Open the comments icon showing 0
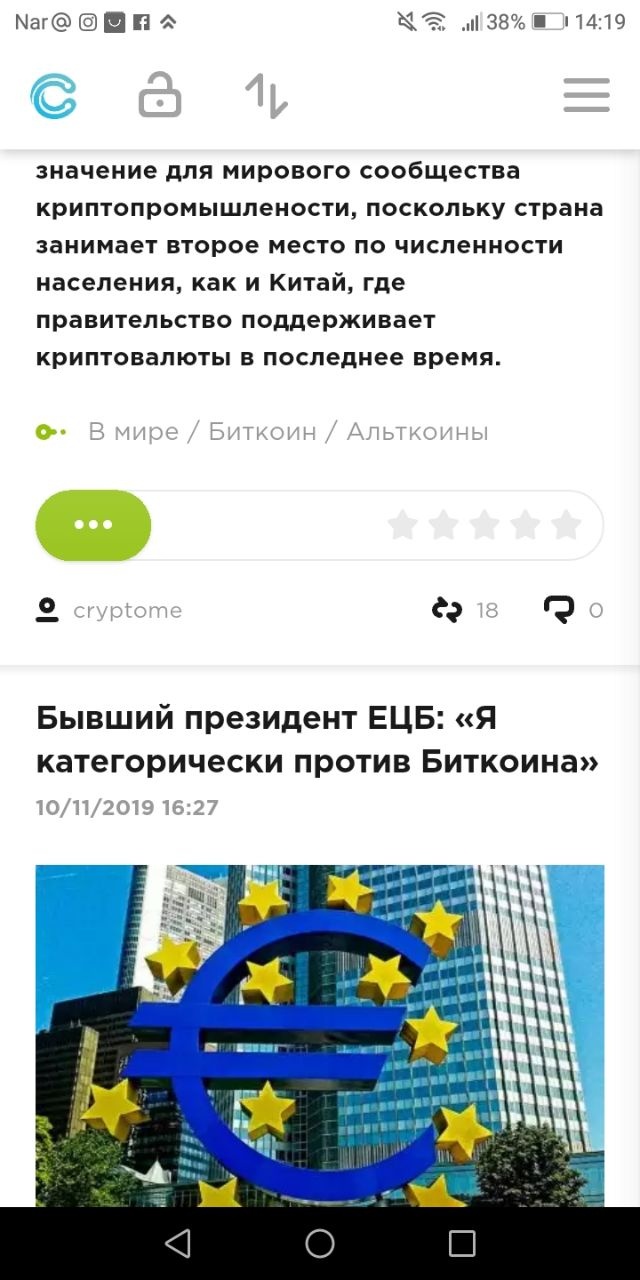Image resolution: width=640 pixels, height=1280 pixels. (x=559, y=610)
